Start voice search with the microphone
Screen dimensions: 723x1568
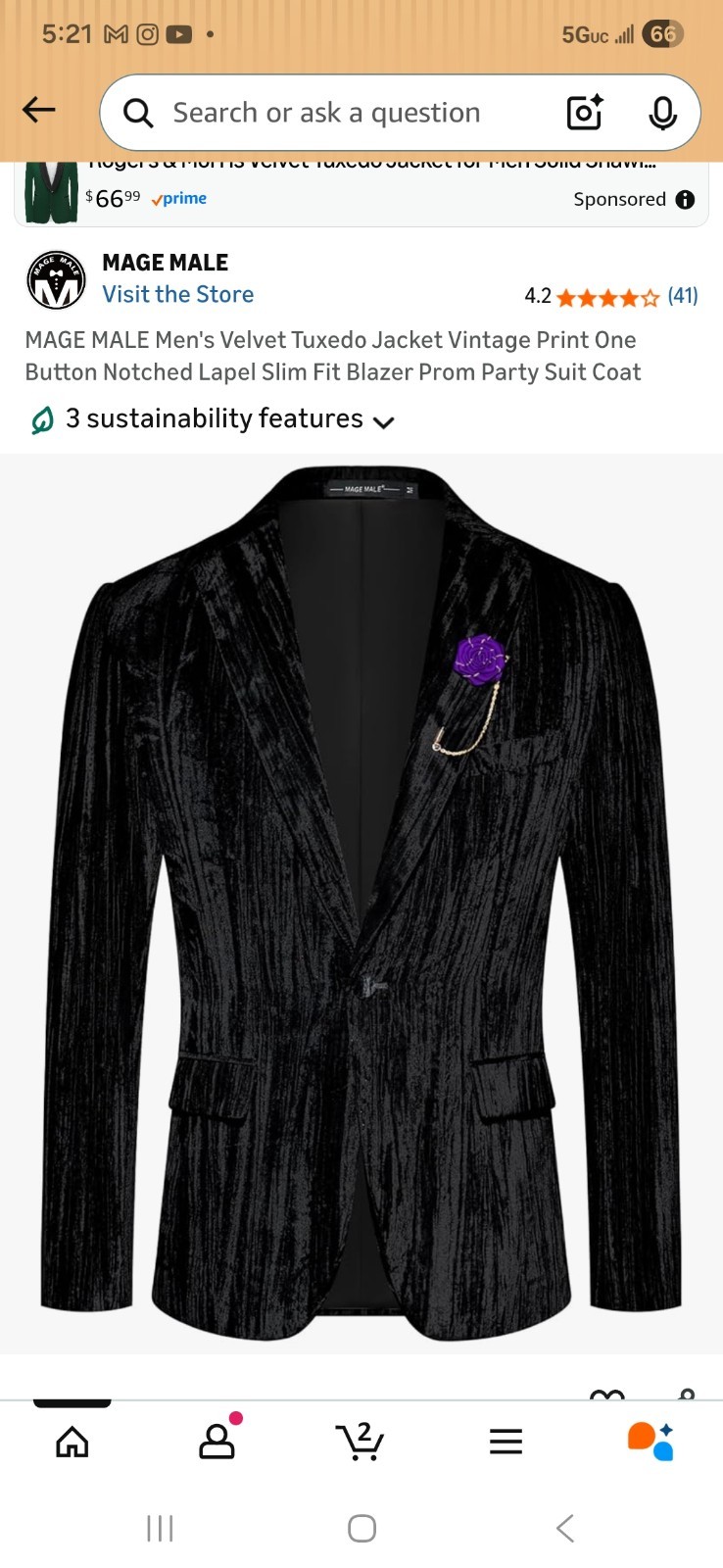662,113
